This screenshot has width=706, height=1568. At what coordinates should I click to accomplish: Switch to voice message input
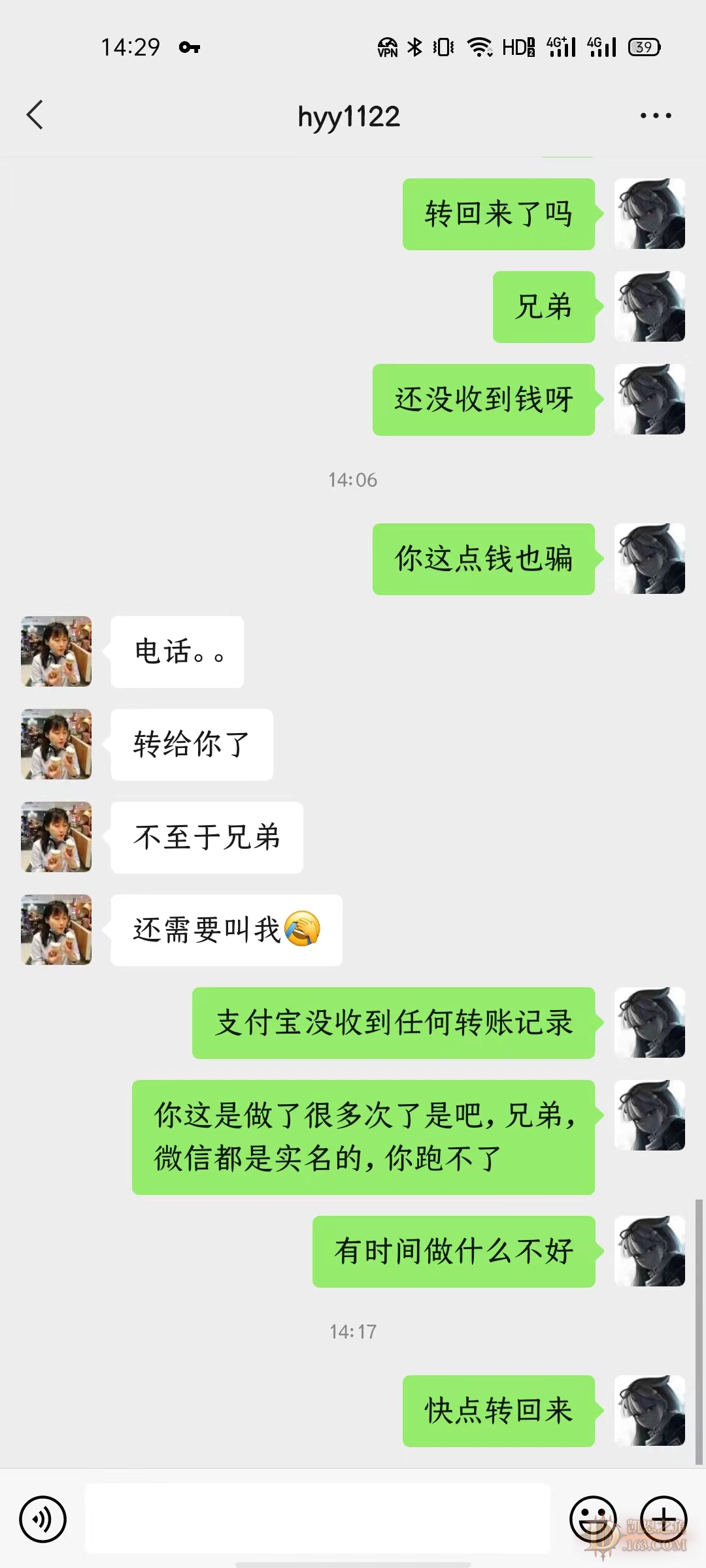click(43, 1519)
